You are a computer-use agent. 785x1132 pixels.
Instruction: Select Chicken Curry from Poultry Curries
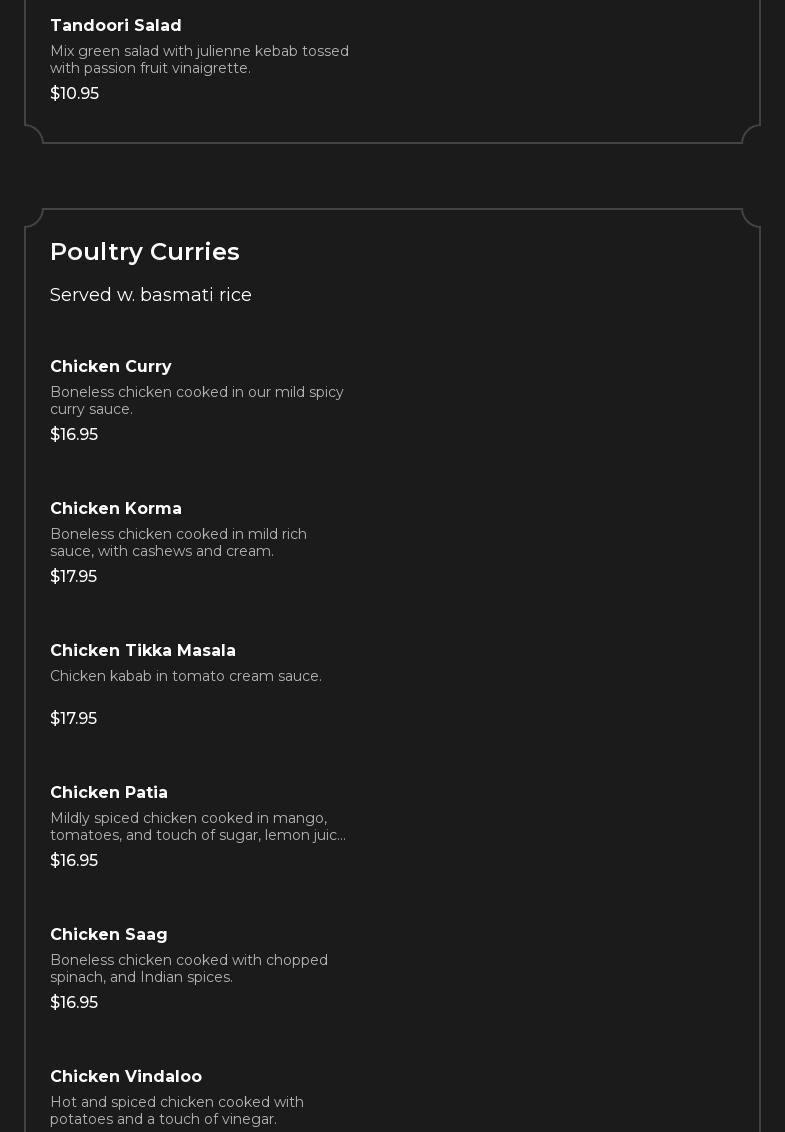pyautogui.click(x=111, y=367)
